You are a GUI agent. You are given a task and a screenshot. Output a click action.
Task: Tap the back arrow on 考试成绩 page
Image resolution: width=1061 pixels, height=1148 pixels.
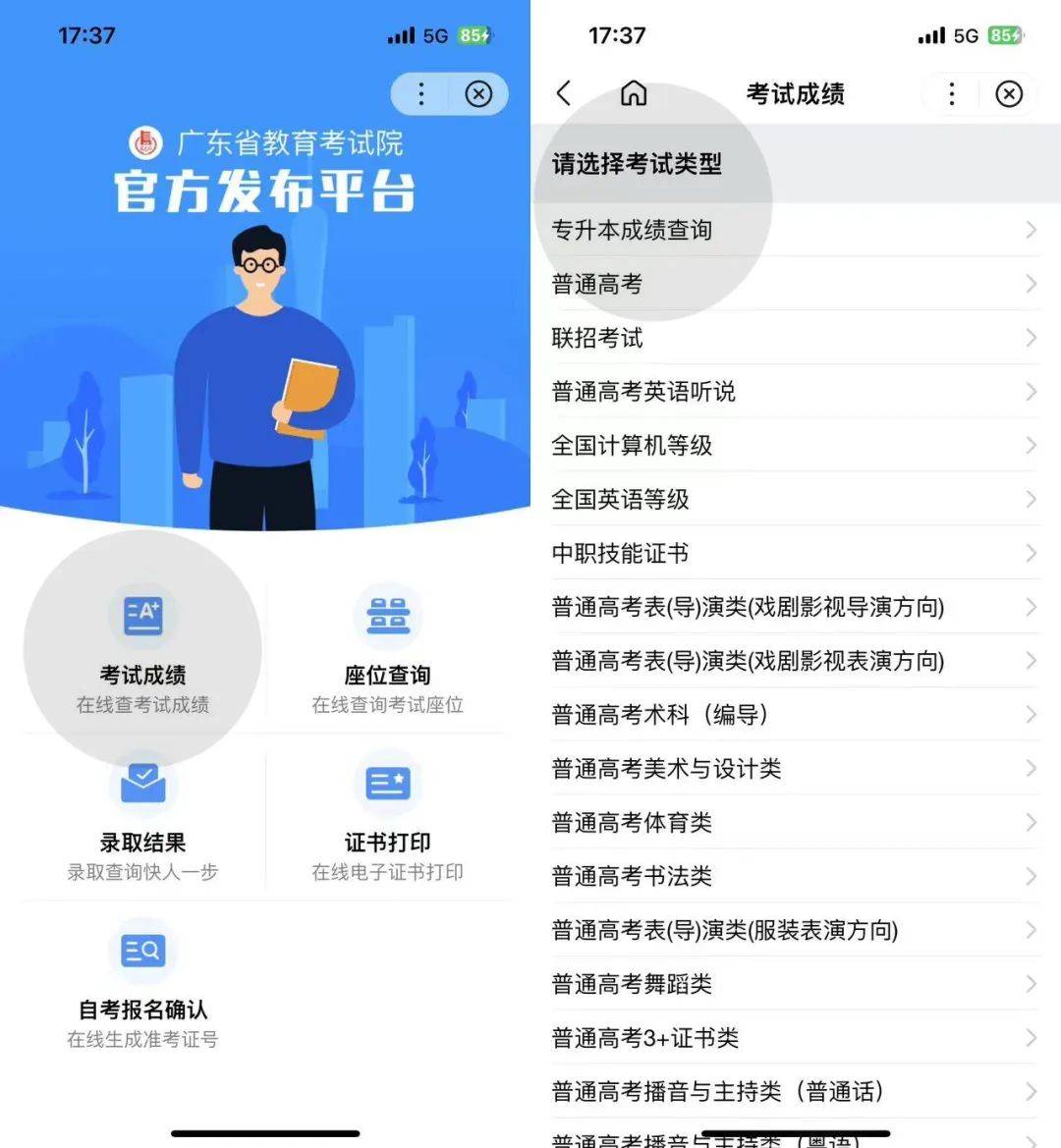tap(563, 93)
